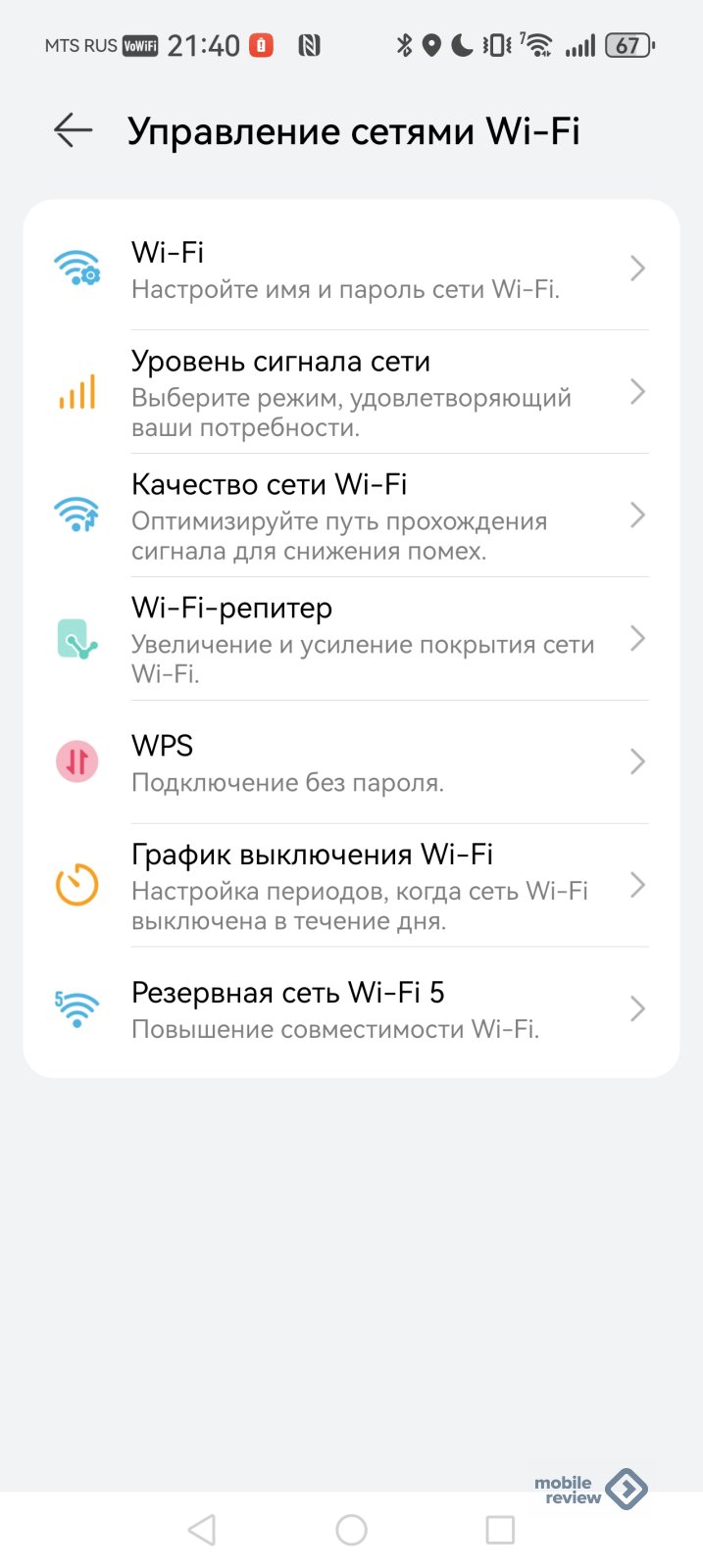Open recent apps from navigation bar
The image size is (703, 1568).
click(500, 1530)
